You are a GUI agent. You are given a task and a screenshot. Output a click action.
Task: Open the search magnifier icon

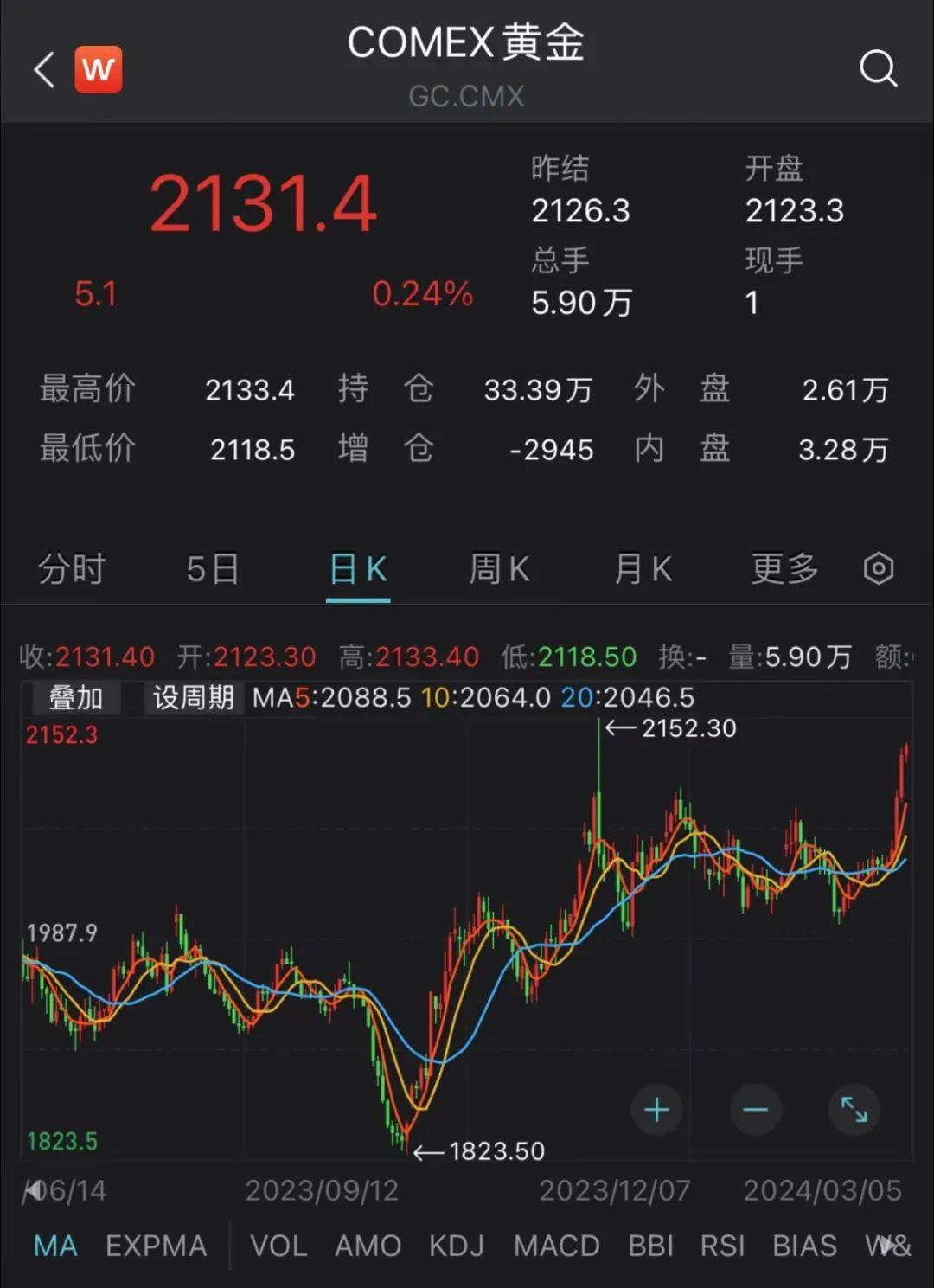click(x=878, y=68)
